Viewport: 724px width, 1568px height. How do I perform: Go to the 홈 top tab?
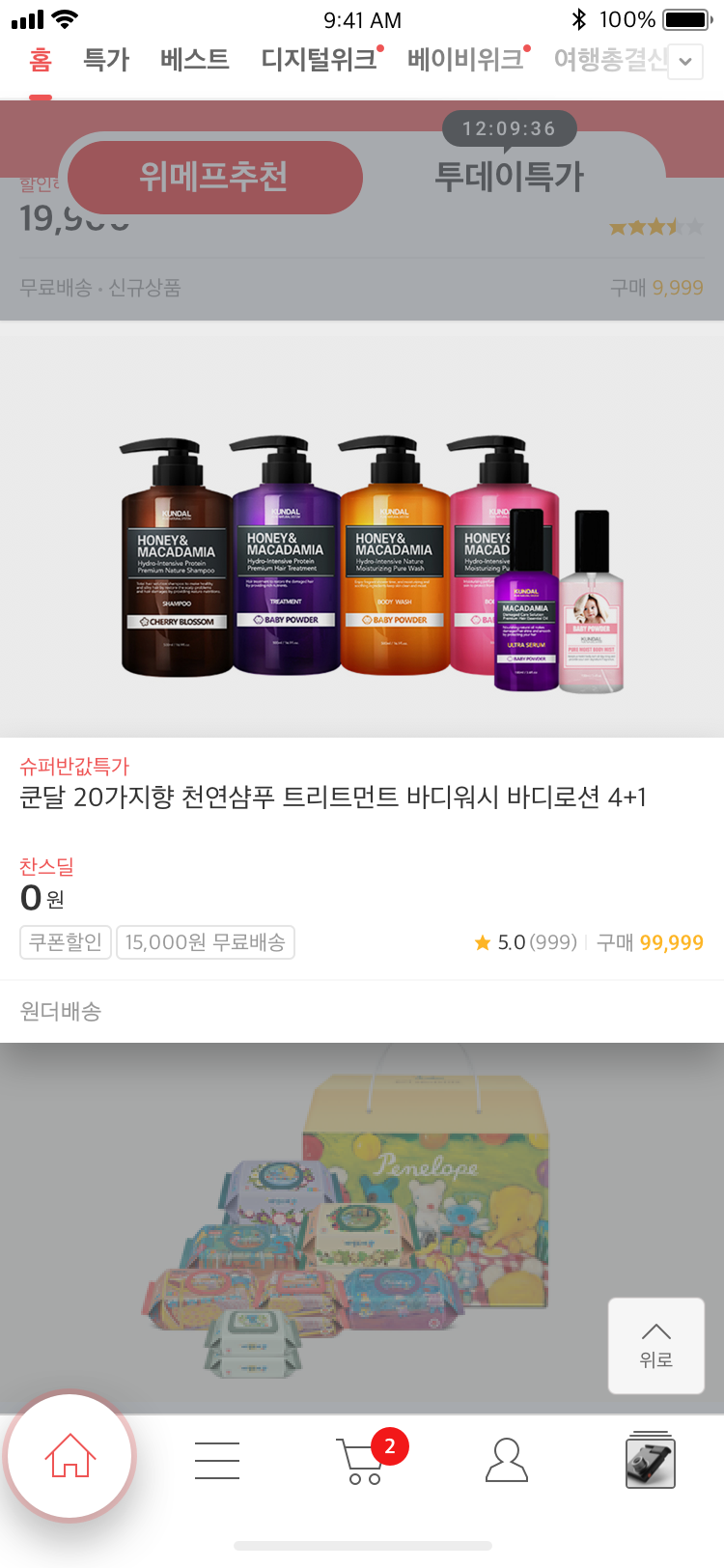(41, 60)
